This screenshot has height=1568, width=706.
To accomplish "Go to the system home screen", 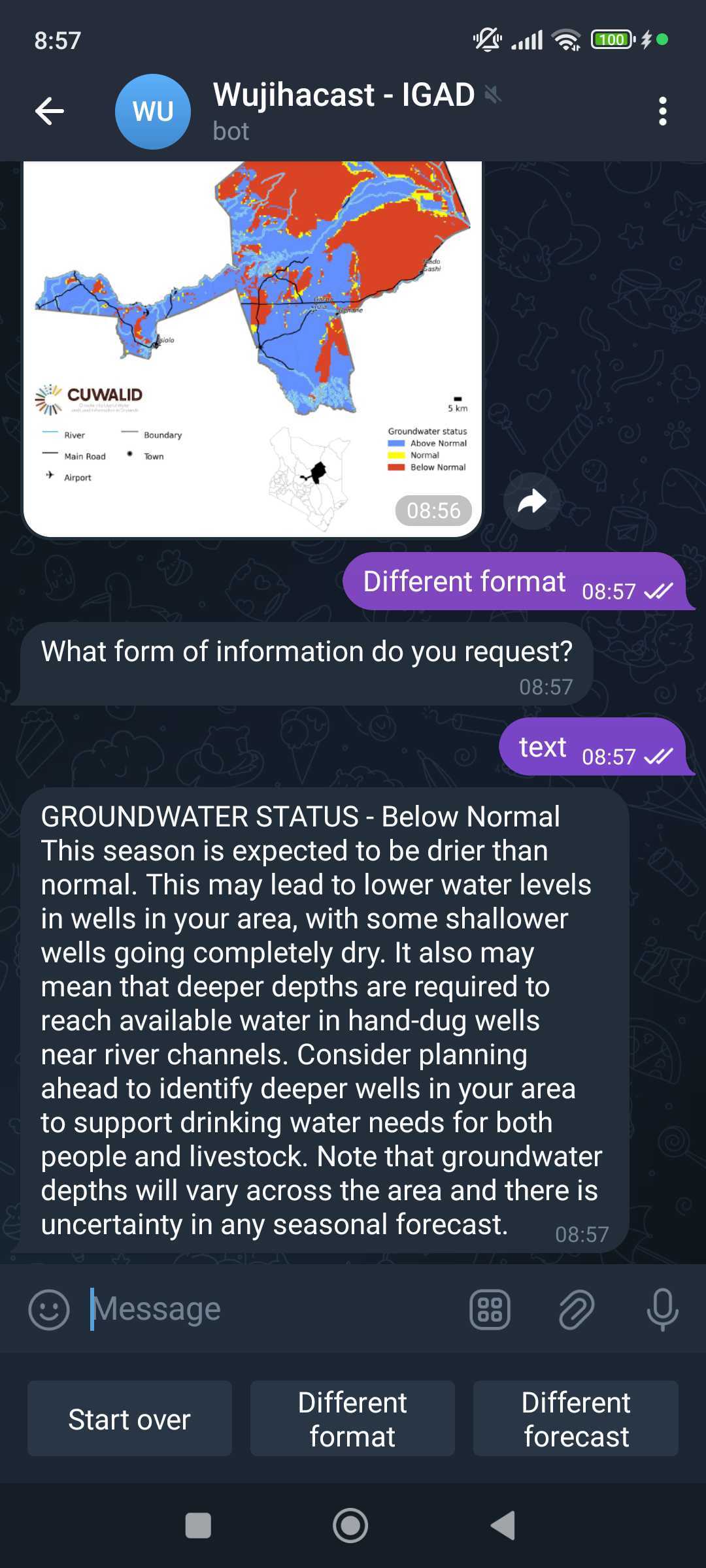I will tap(350, 1526).
